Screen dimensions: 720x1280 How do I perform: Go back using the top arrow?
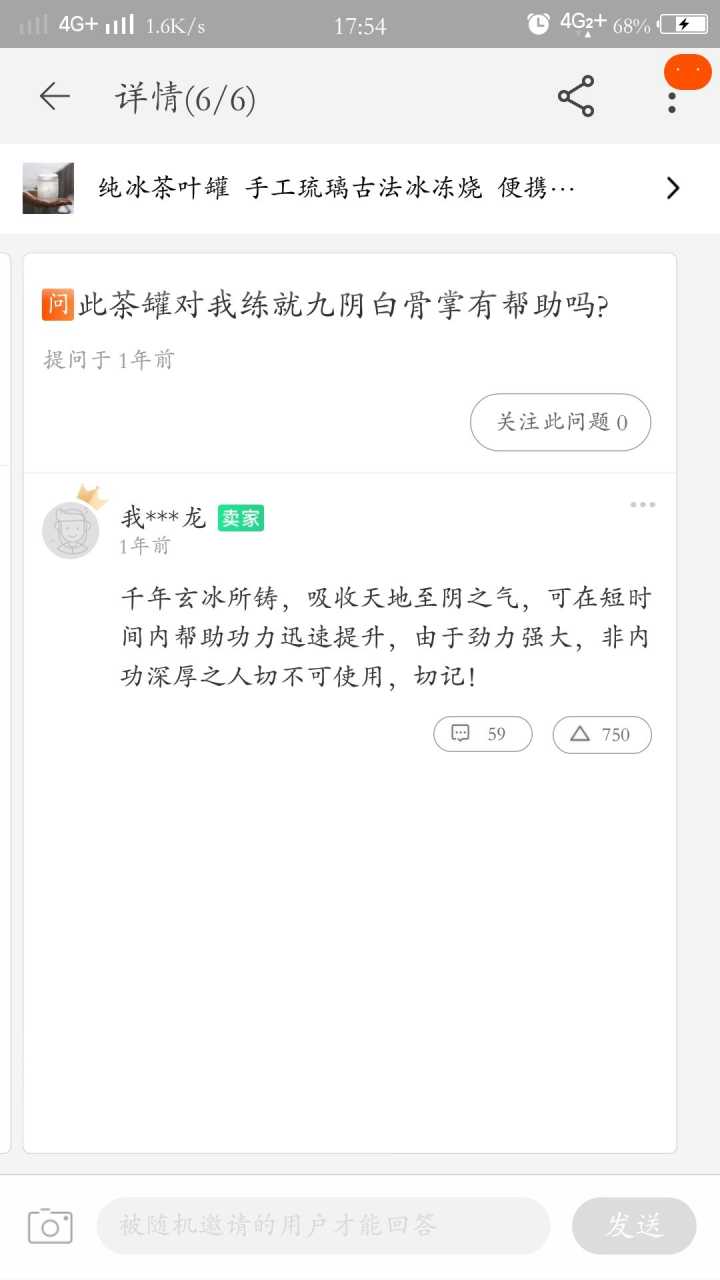[54, 96]
